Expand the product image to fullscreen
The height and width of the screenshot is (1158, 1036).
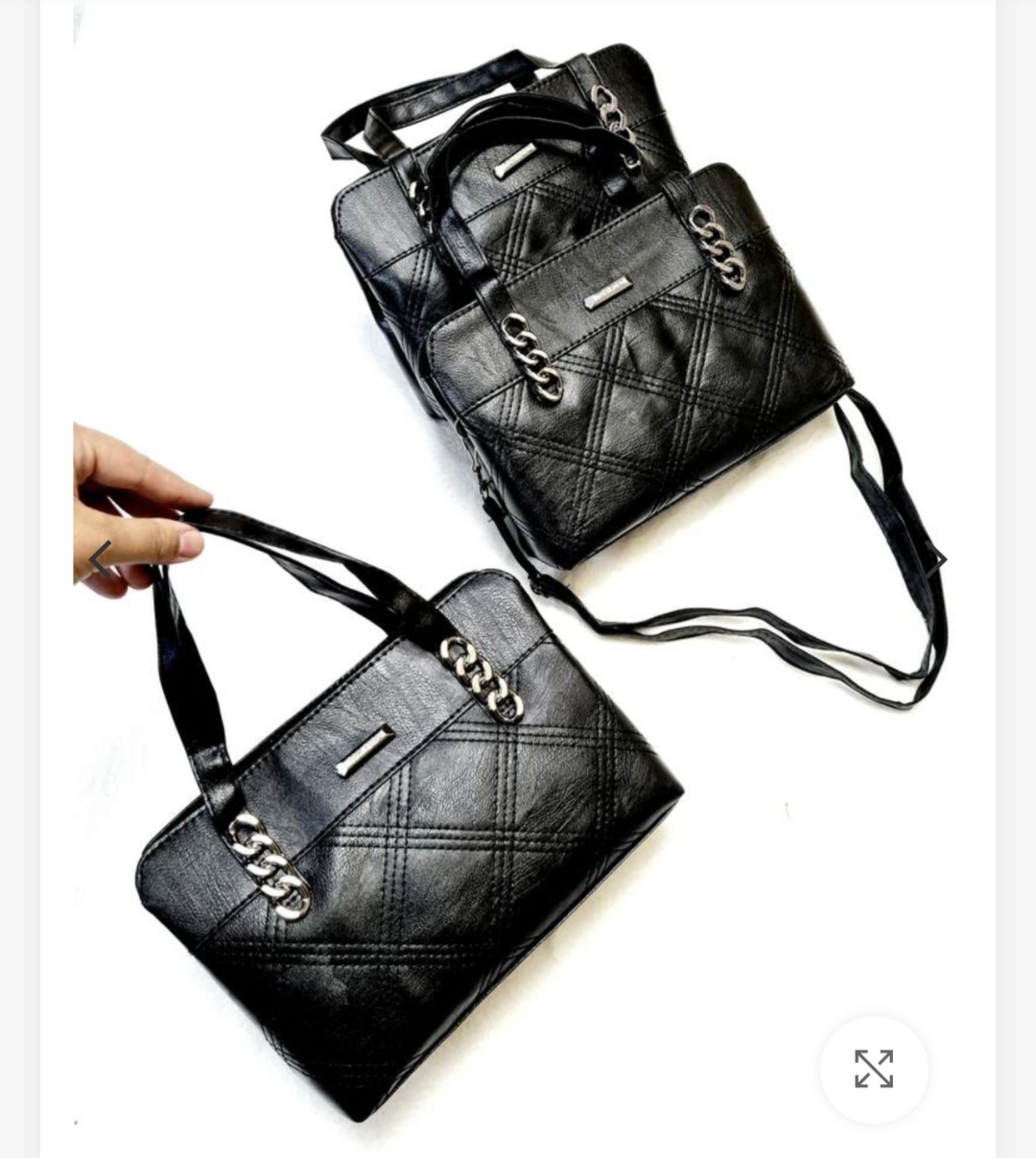(873, 1069)
